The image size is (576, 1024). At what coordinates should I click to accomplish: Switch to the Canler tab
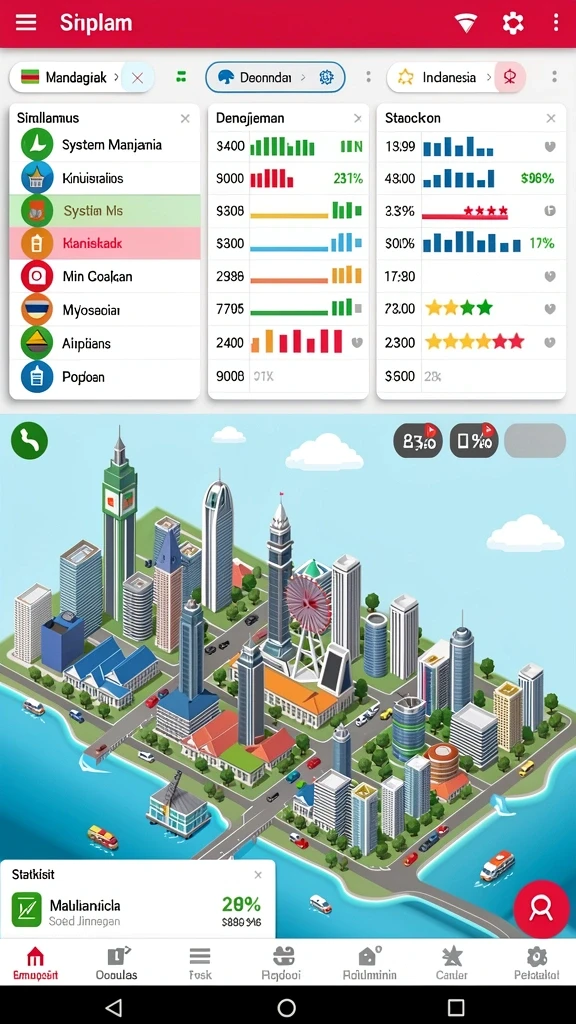coord(452,963)
